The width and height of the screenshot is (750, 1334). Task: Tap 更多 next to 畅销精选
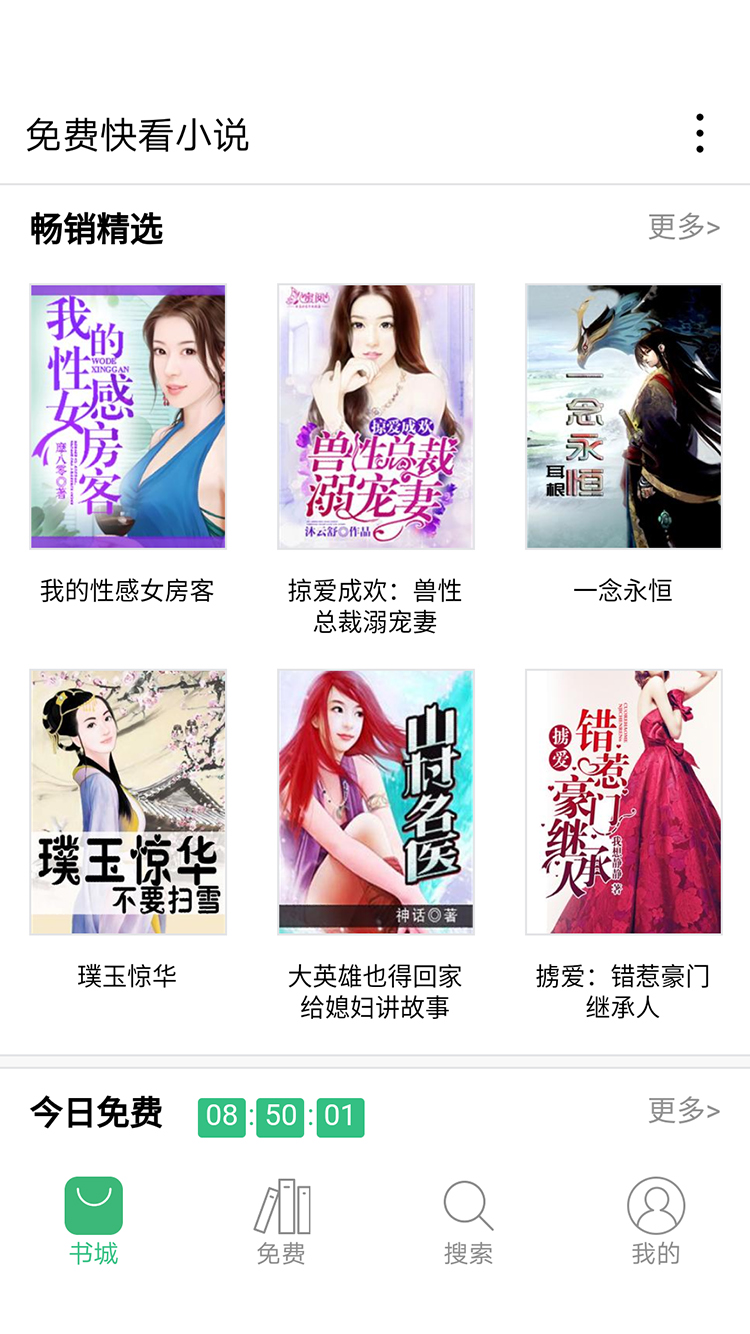click(x=684, y=227)
